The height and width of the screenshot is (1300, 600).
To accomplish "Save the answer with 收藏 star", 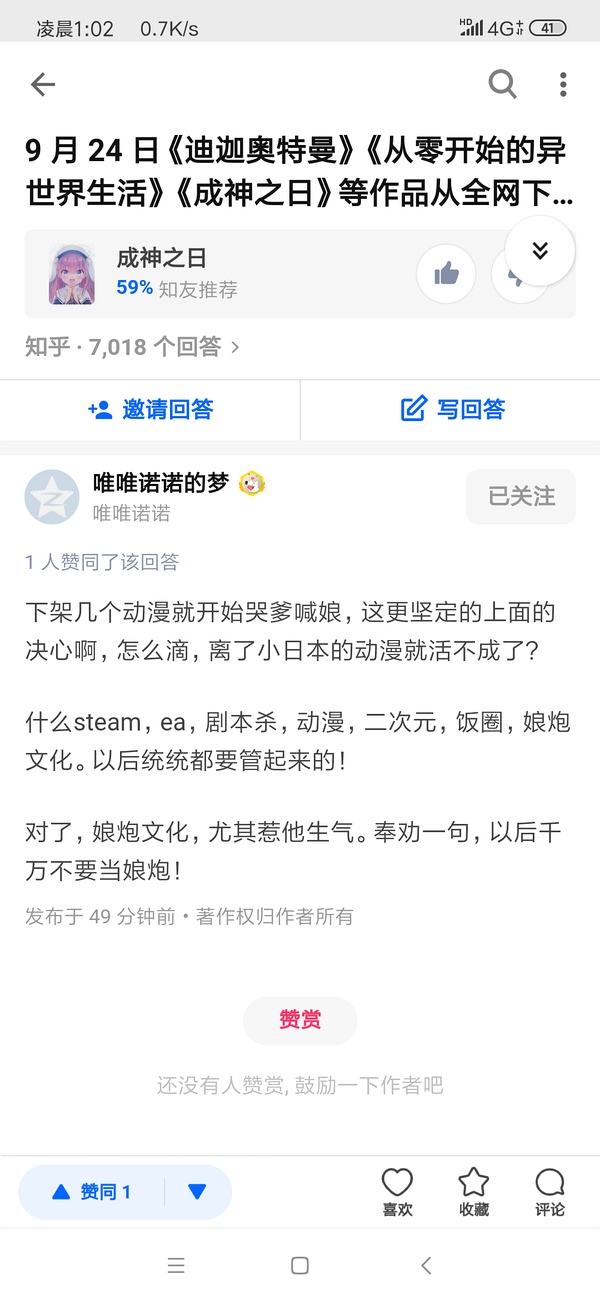I will 474,1192.
